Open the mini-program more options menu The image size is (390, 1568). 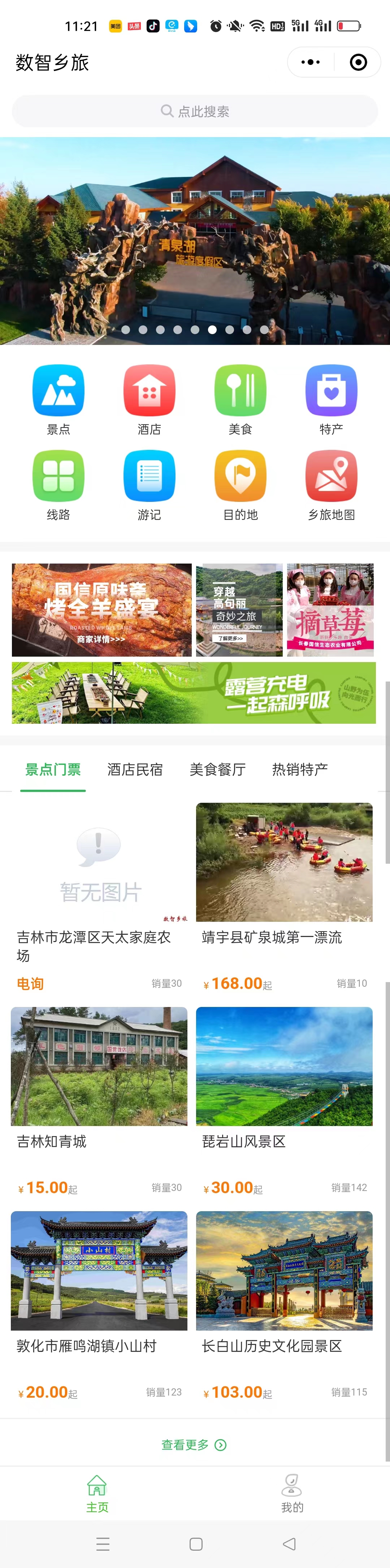click(311, 62)
